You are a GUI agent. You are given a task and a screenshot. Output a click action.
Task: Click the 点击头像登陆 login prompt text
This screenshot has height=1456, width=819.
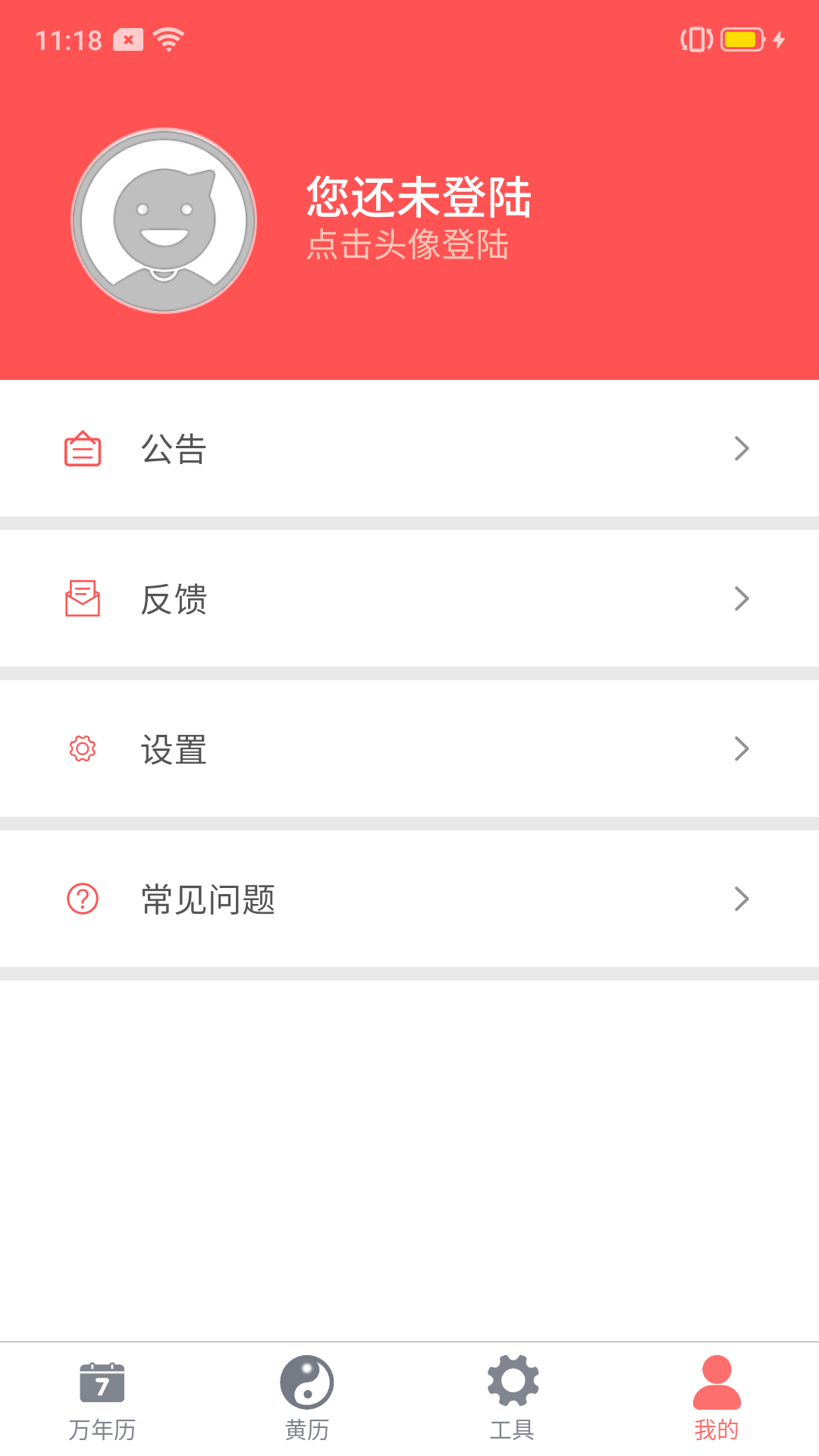409,246
